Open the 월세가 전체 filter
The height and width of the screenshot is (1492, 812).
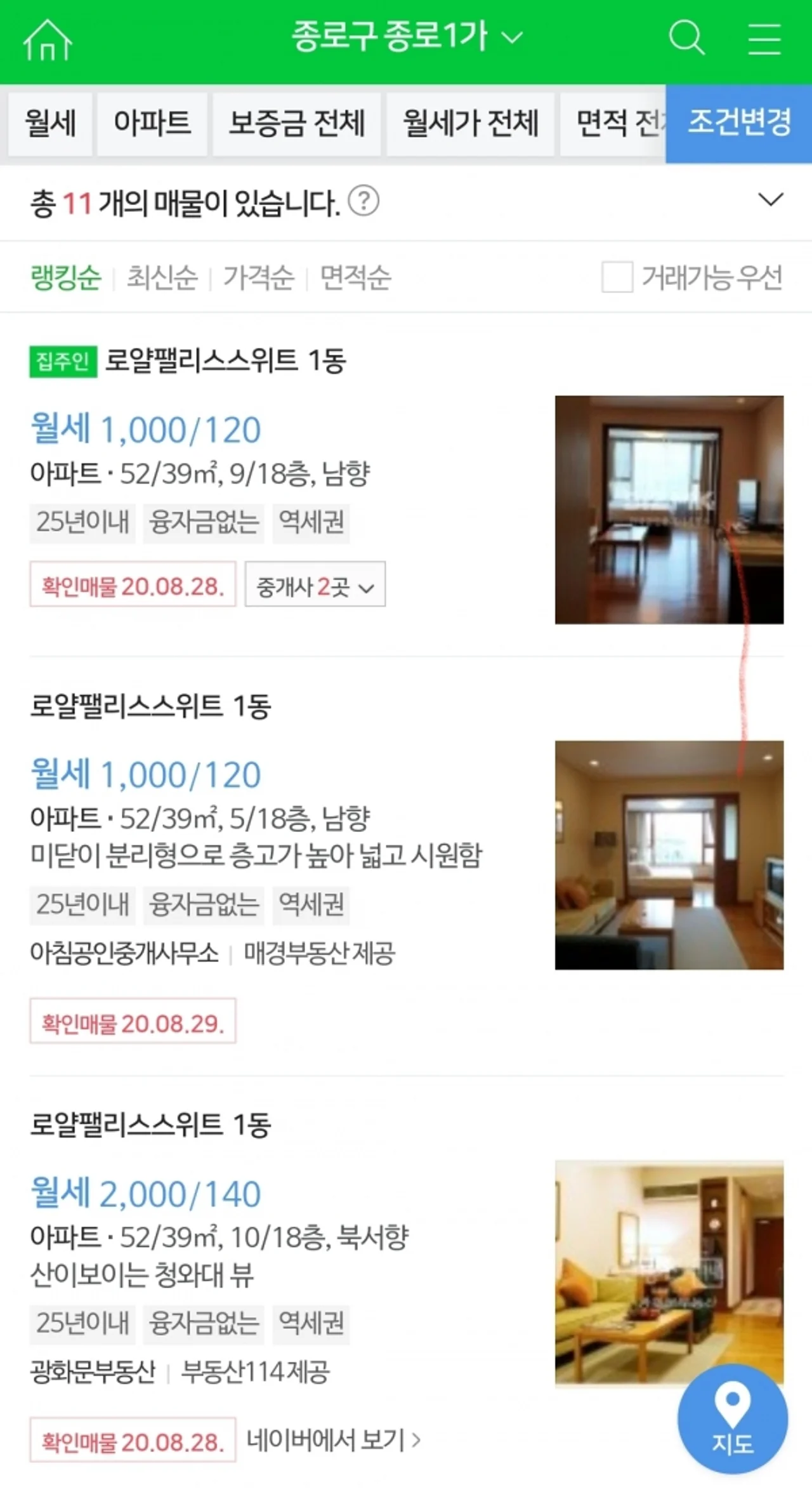470,123
